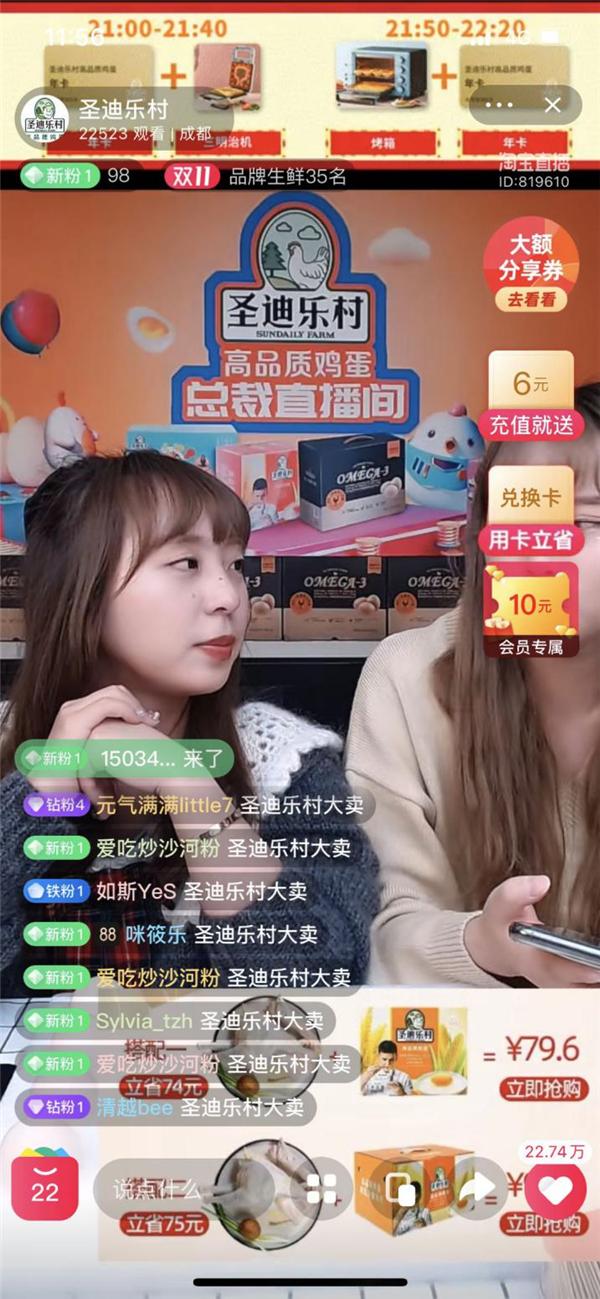
Task: Claim the 6元 充值就送 coupon
Action: 531,395
